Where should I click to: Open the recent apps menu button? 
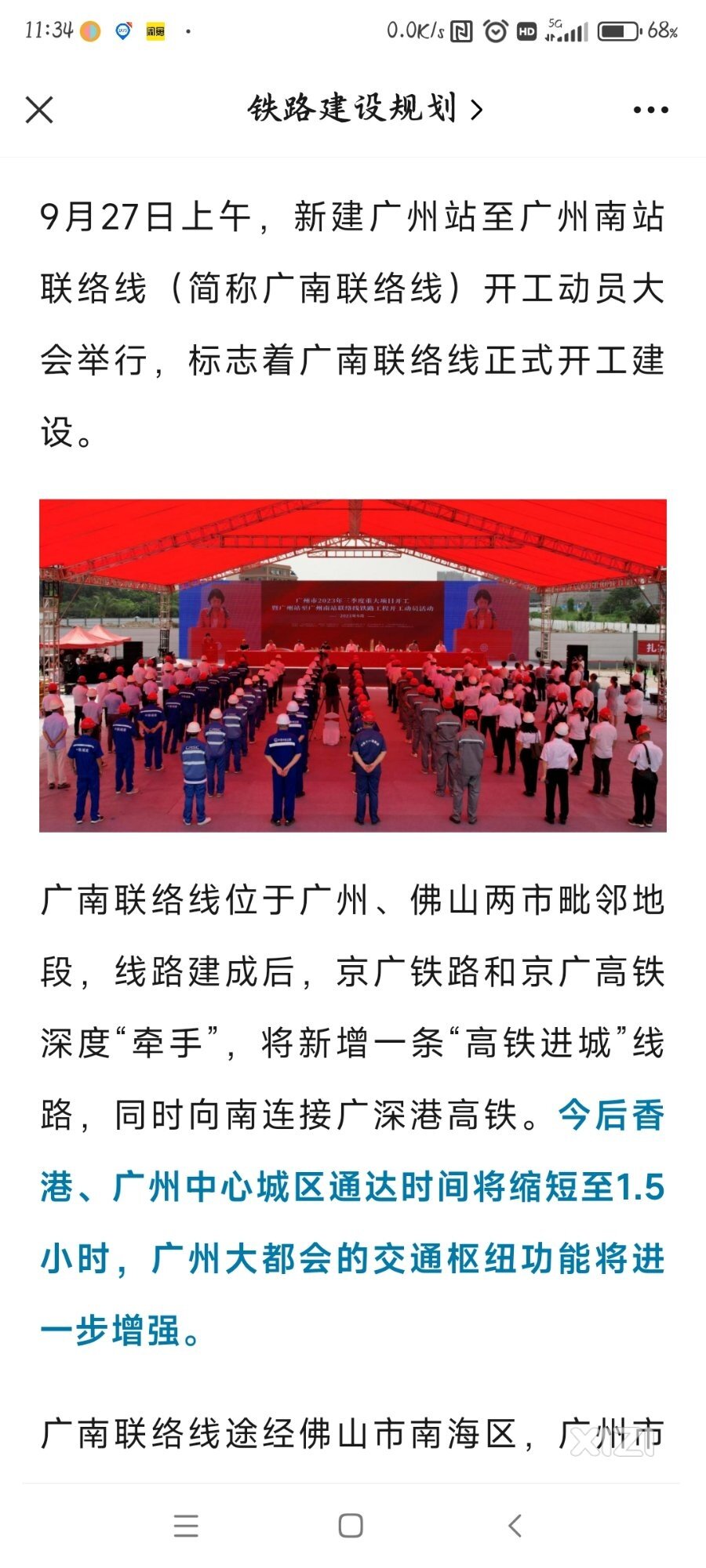[186, 1526]
